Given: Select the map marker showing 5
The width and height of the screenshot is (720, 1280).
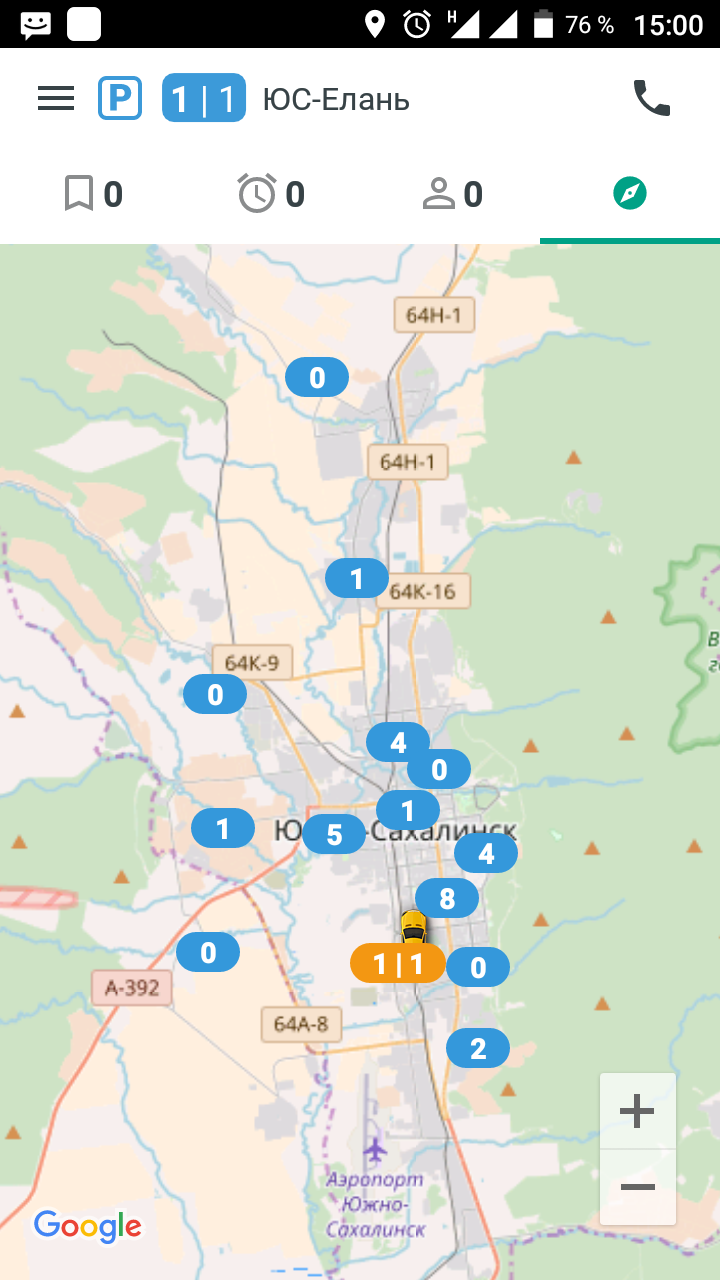Looking at the screenshot, I should pyautogui.click(x=334, y=834).
